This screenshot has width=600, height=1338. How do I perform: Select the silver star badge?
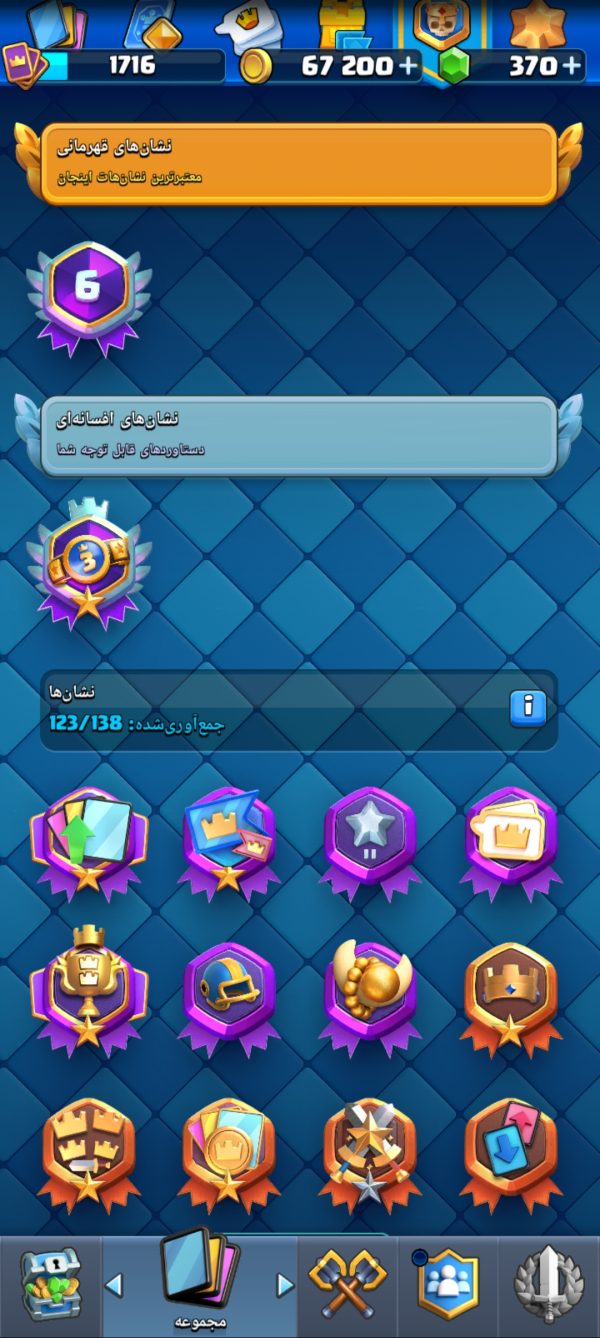coord(370,838)
